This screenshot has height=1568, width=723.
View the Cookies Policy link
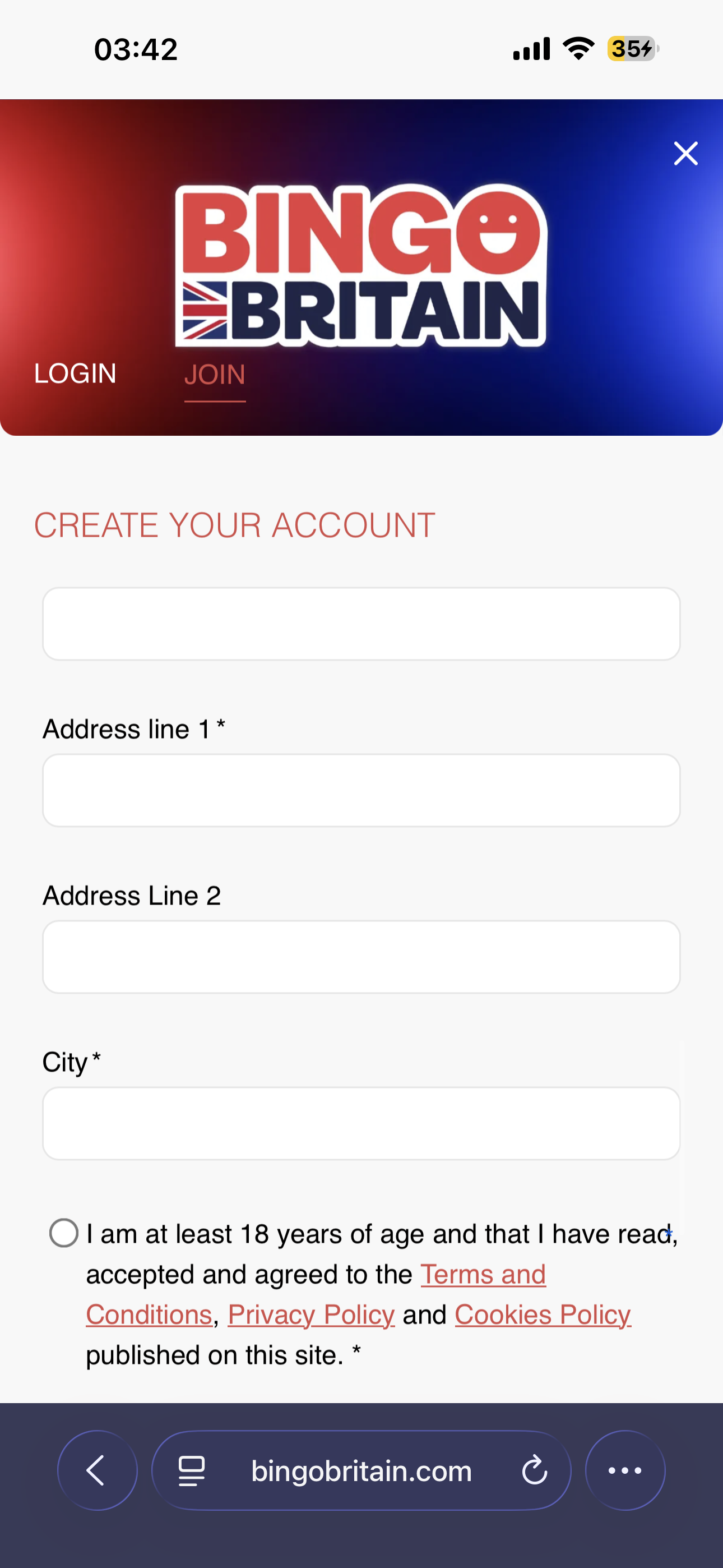coord(543,1315)
